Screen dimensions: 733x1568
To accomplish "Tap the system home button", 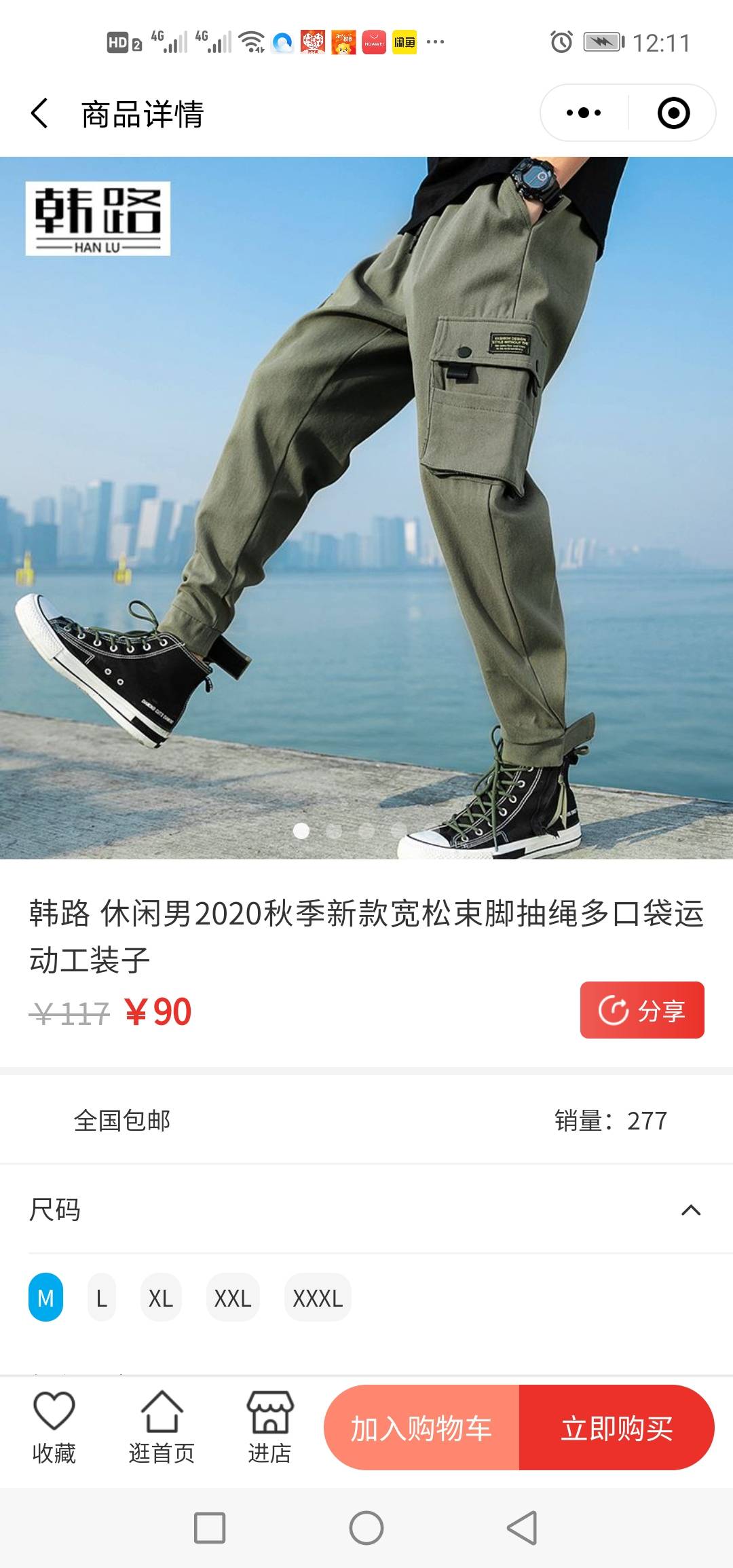I will click(x=366, y=1528).
